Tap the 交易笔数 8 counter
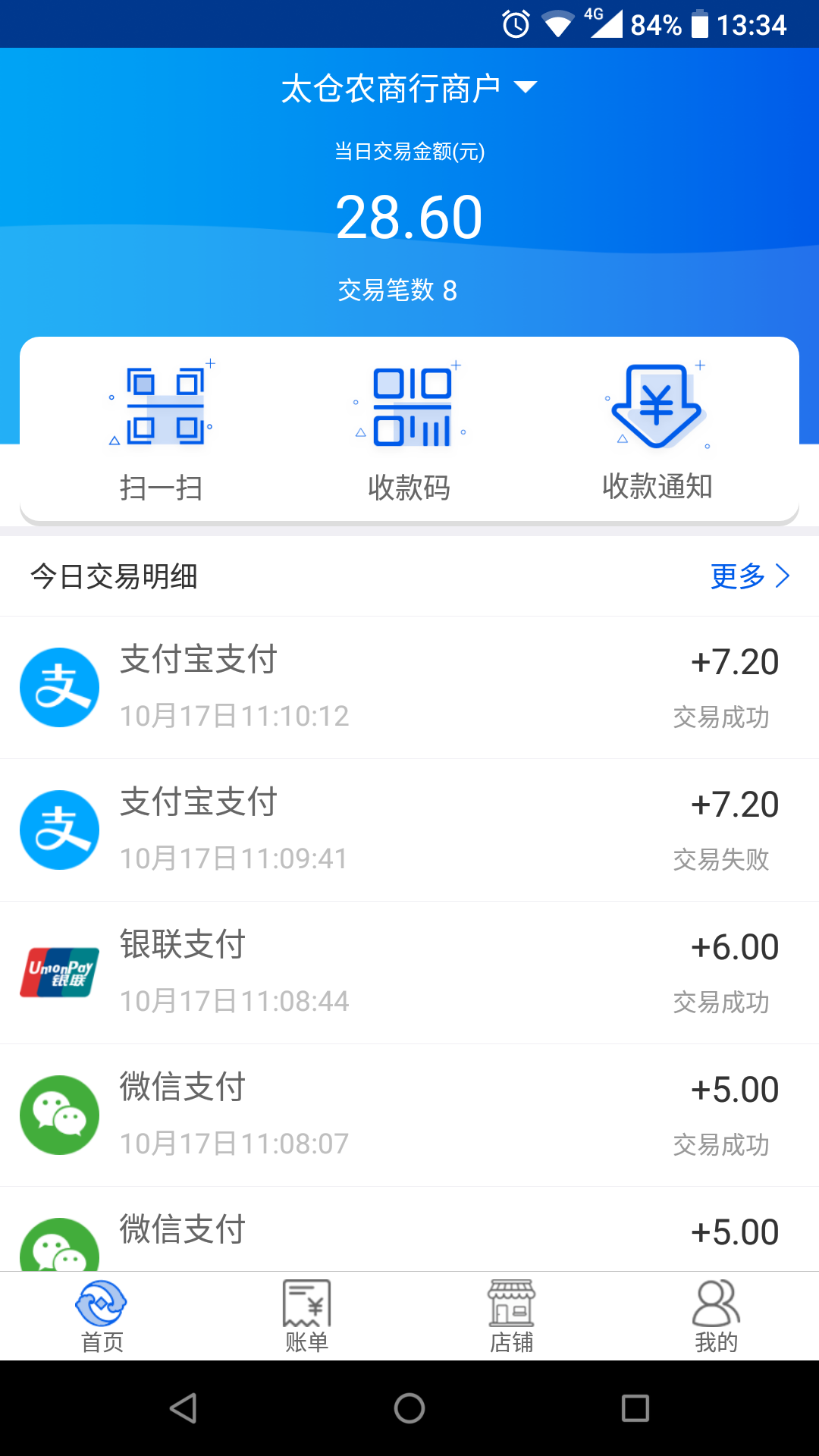The width and height of the screenshot is (819, 1456). (x=409, y=290)
